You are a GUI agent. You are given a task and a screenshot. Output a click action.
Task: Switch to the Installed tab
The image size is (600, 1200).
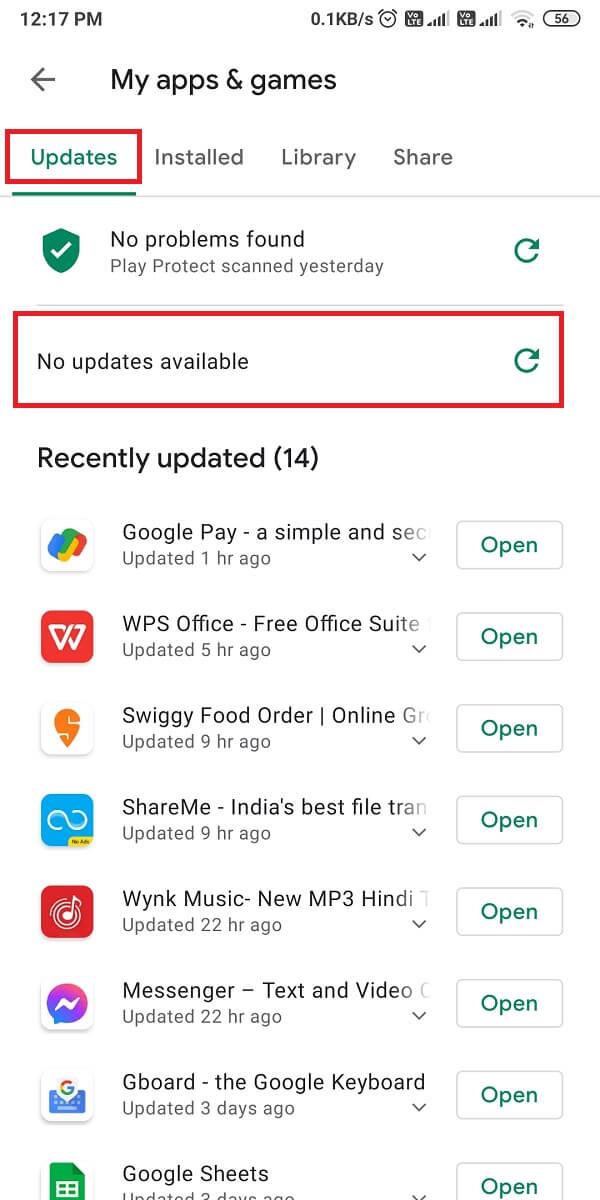pyautogui.click(x=198, y=157)
